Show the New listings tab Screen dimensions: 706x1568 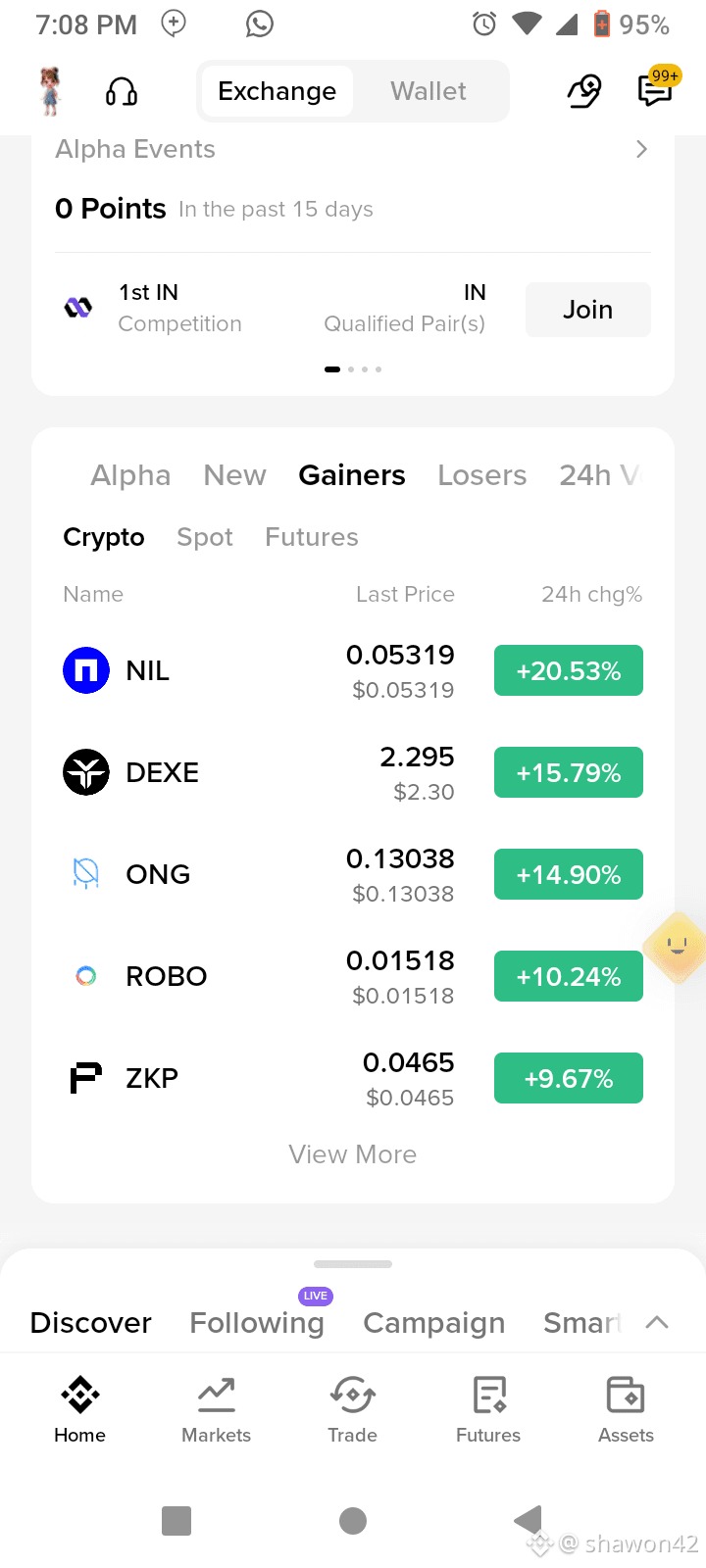(x=234, y=475)
